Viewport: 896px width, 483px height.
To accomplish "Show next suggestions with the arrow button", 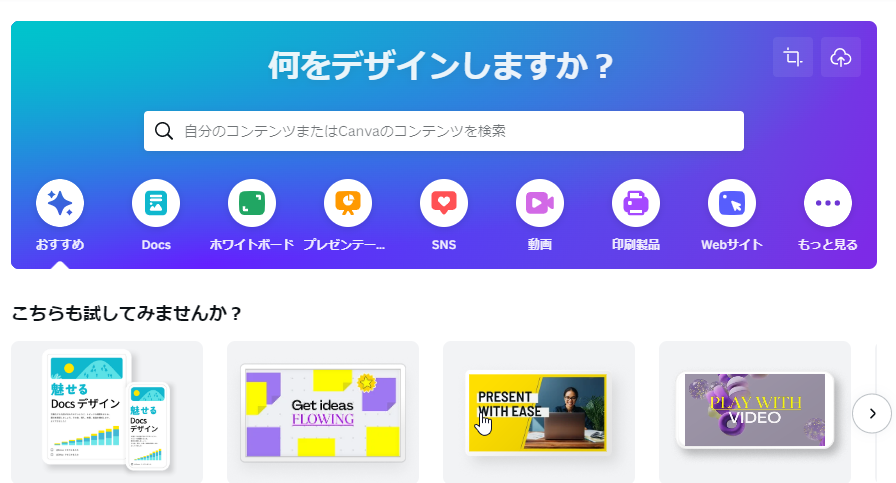I will coord(872,412).
